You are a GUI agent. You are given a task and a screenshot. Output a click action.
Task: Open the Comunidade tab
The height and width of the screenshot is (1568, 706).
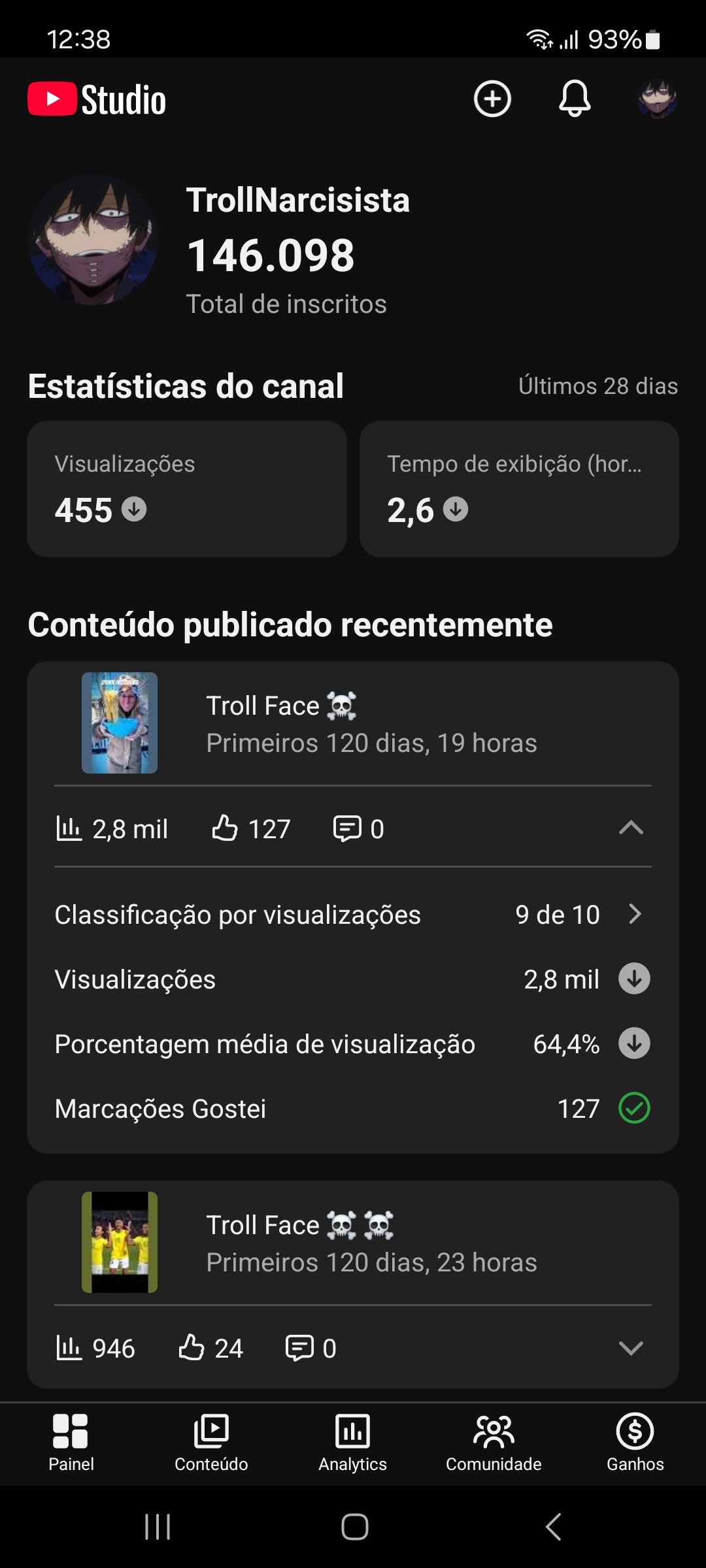(494, 1443)
